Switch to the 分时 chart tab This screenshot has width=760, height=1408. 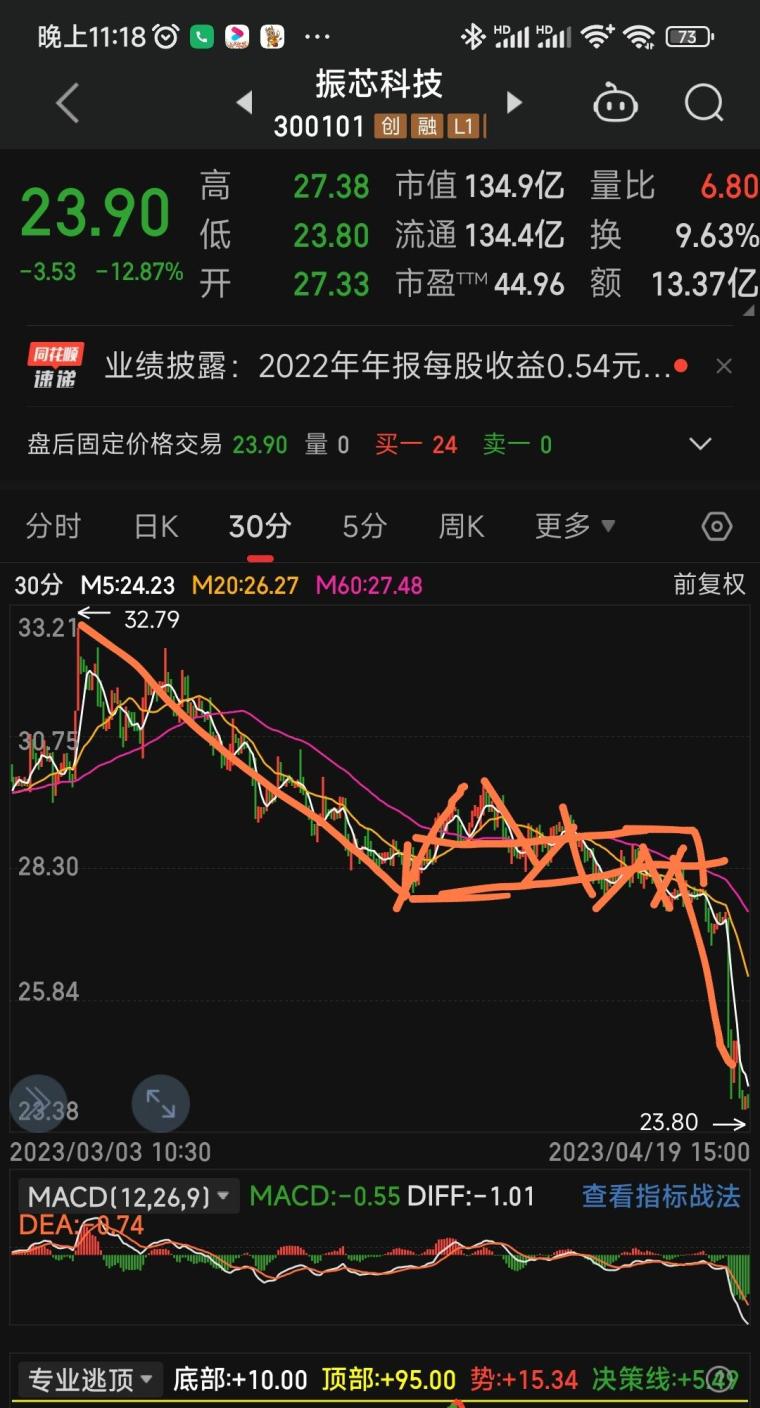tap(53, 526)
